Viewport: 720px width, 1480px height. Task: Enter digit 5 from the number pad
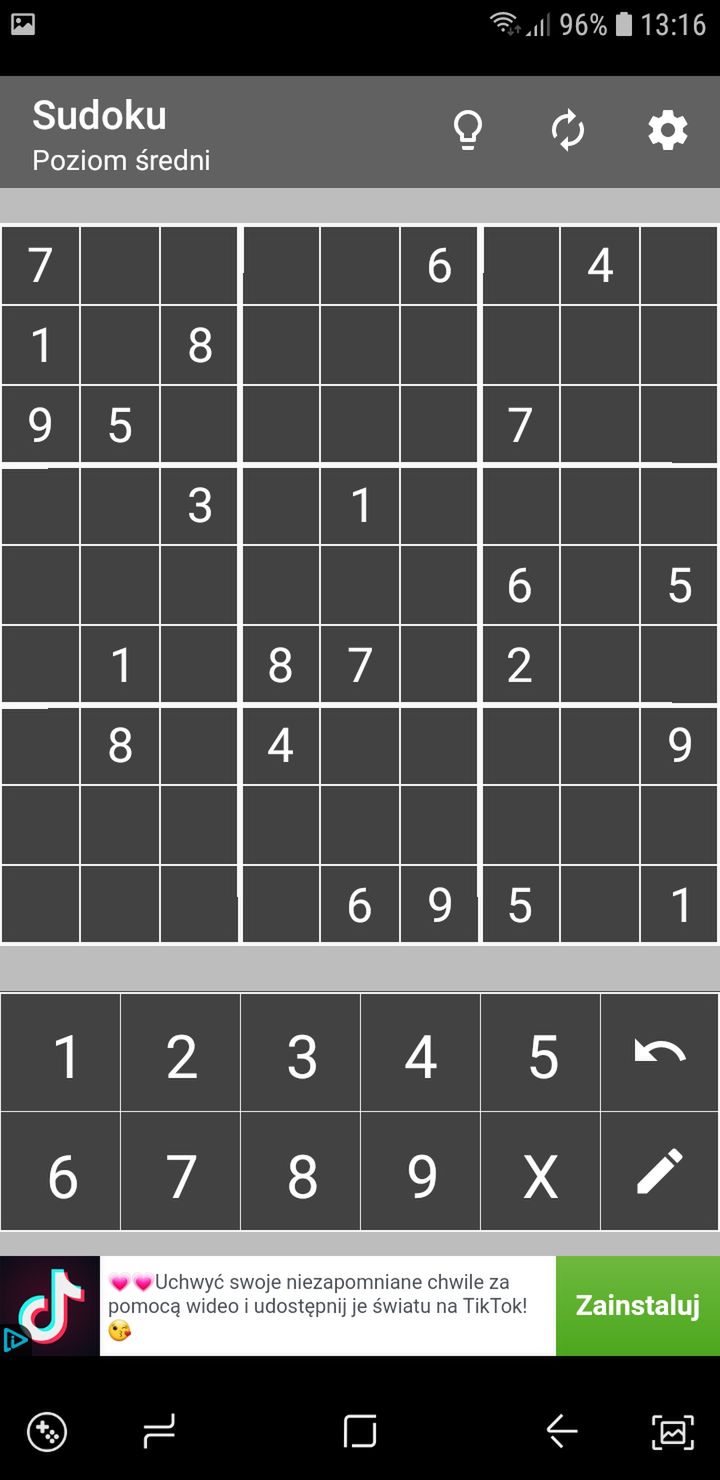(x=541, y=1052)
